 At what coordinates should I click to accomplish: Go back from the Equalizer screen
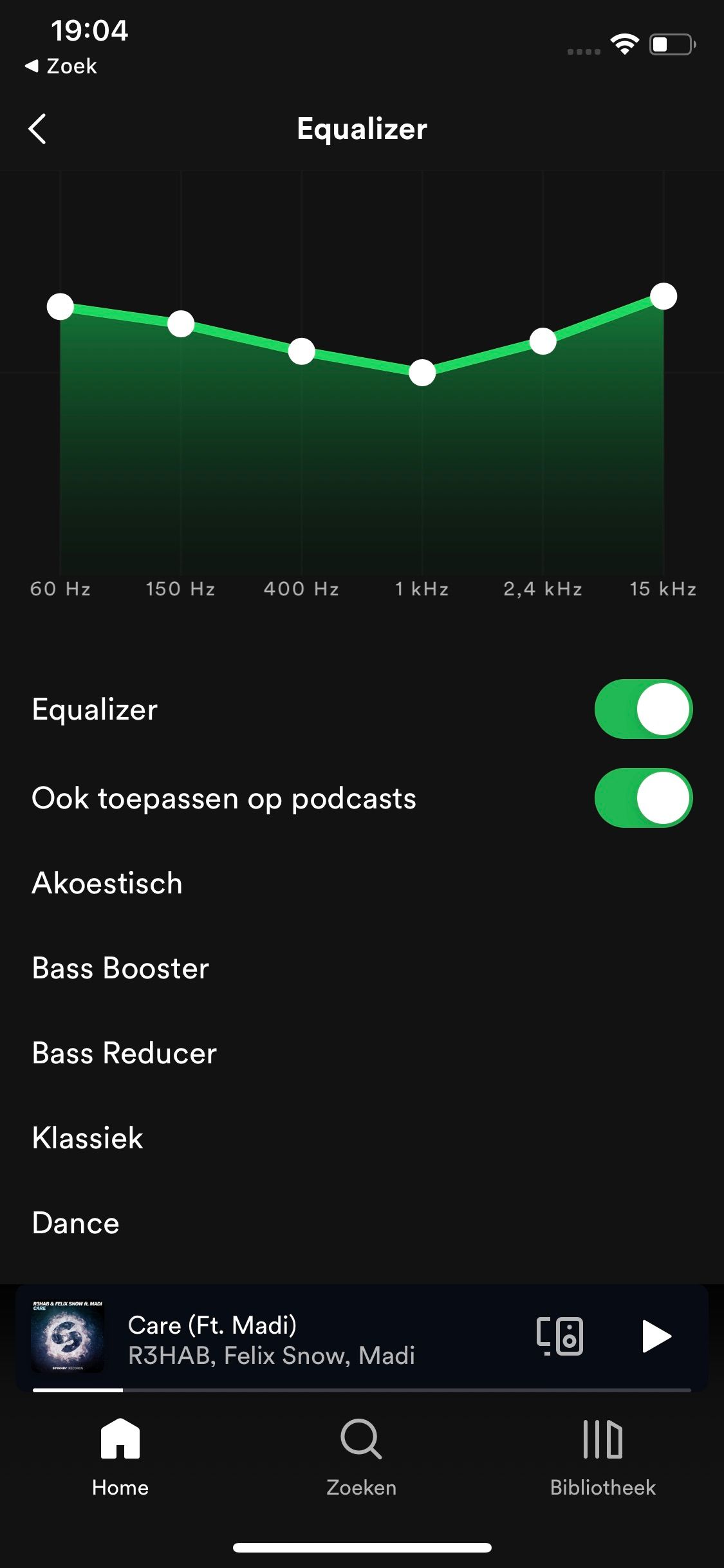click(x=37, y=129)
